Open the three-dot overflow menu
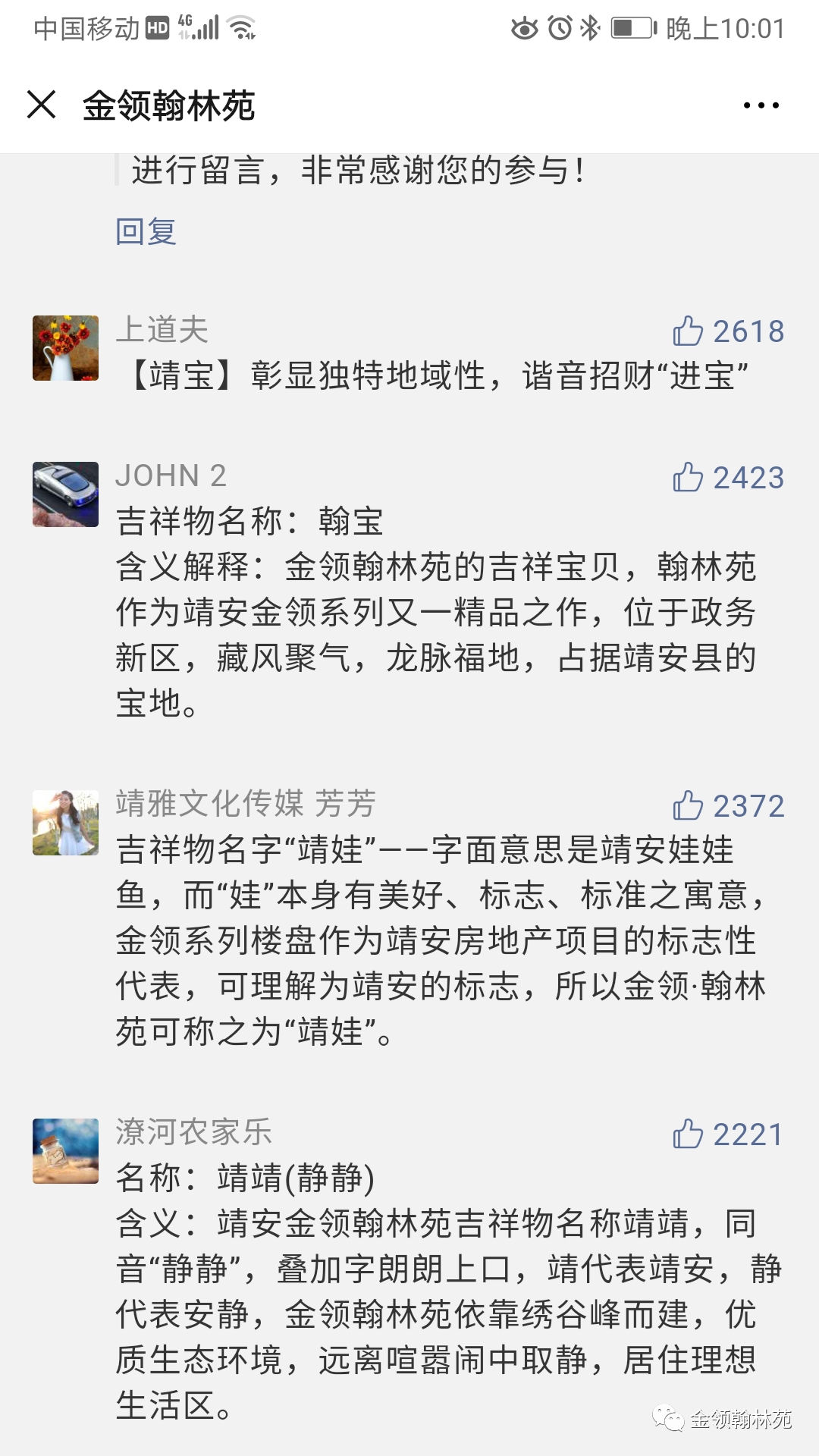 pos(761,105)
